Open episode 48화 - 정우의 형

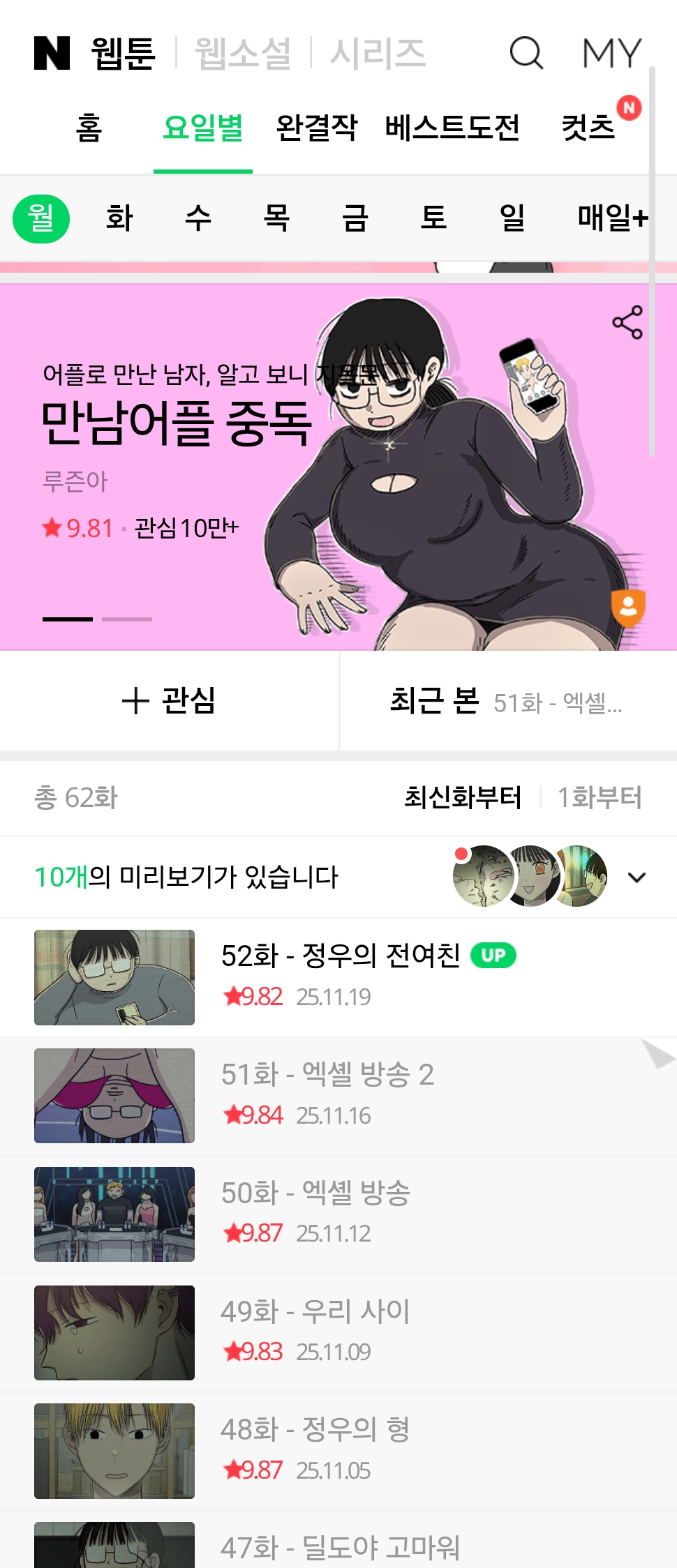point(338,1452)
